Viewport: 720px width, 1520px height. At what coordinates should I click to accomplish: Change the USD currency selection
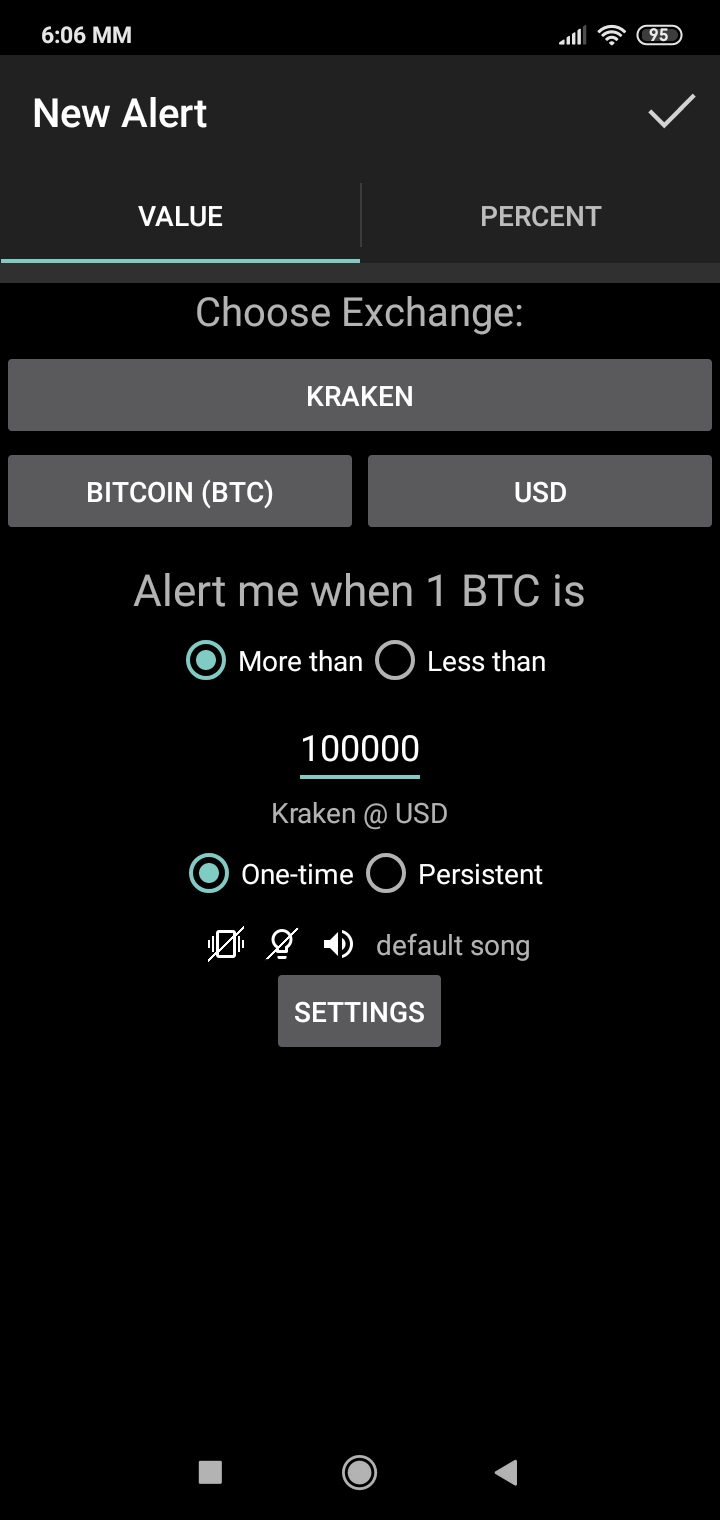(x=540, y=491)
